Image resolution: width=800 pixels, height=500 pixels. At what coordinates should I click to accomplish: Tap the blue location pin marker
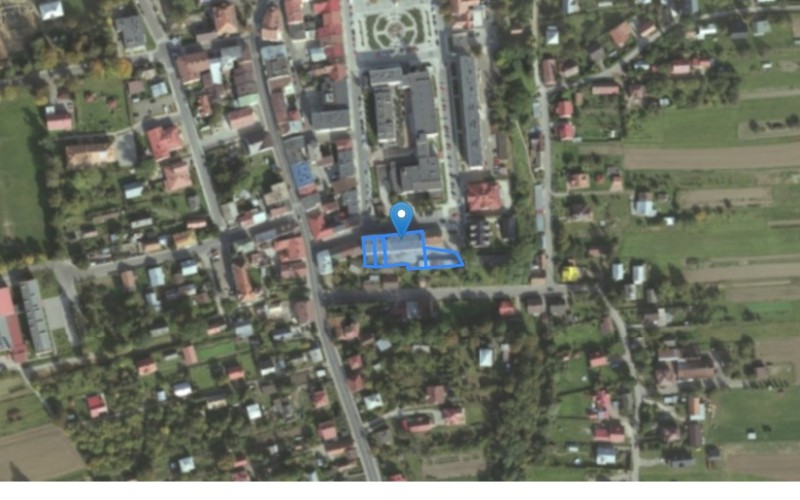pos(401,217)
